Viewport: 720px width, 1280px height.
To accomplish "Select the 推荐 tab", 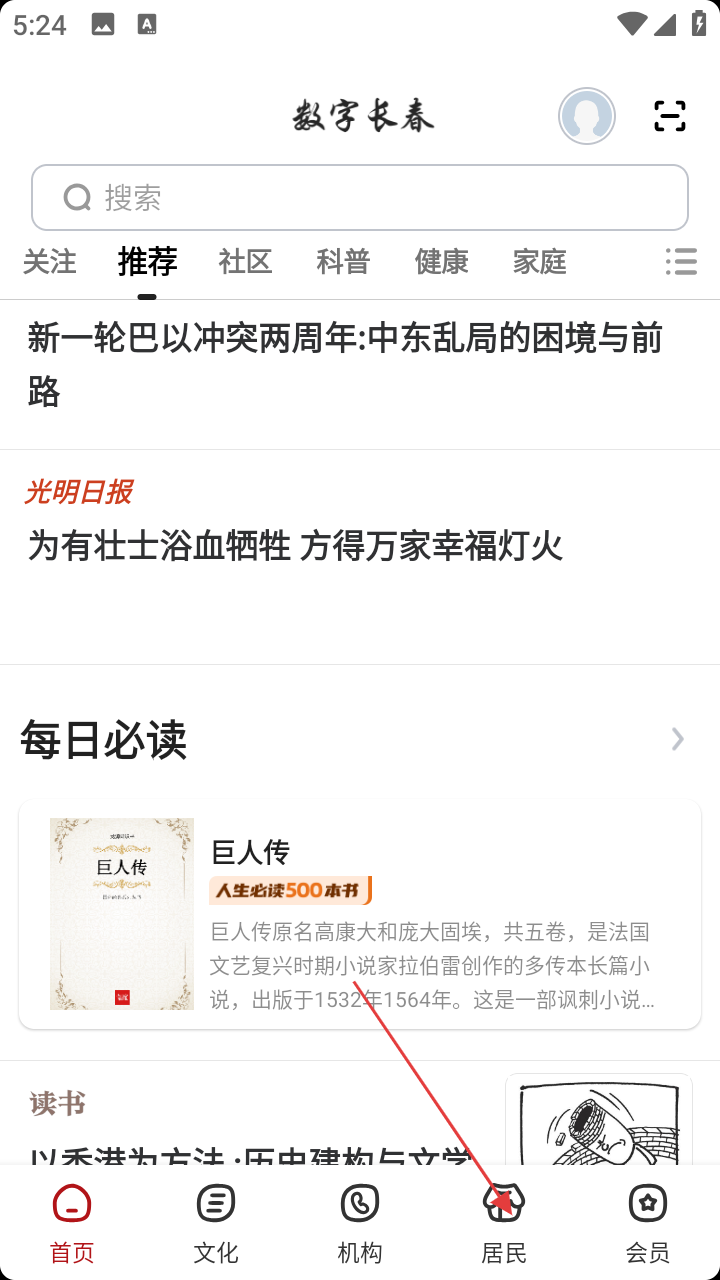I will tap(147, 262).
